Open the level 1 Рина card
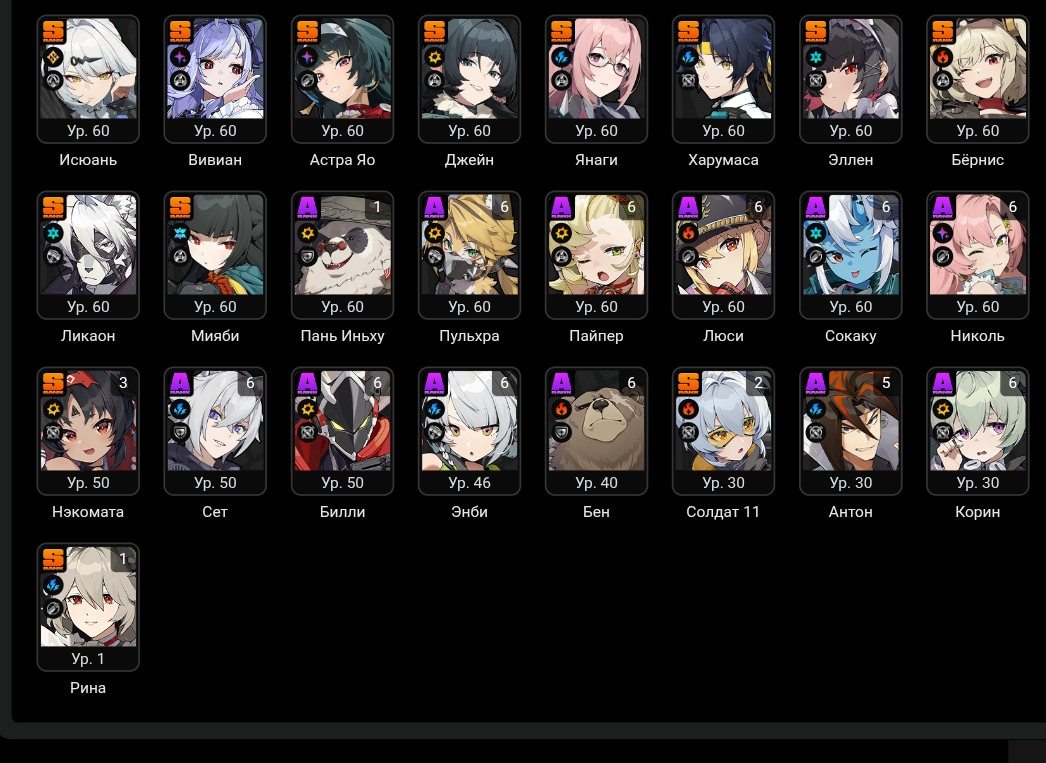The image size is (1046, 763). pyautogui.click(x=88, y=608)
